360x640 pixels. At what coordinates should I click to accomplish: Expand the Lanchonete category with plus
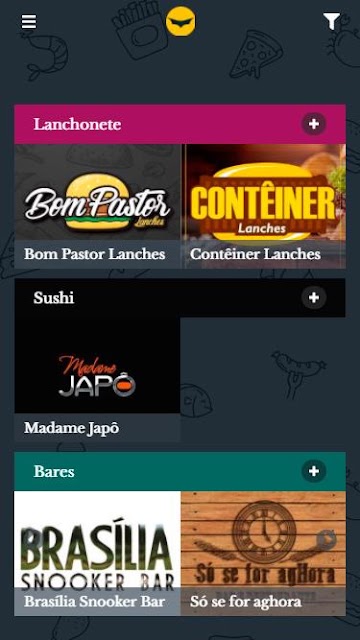tap(313, 124)
